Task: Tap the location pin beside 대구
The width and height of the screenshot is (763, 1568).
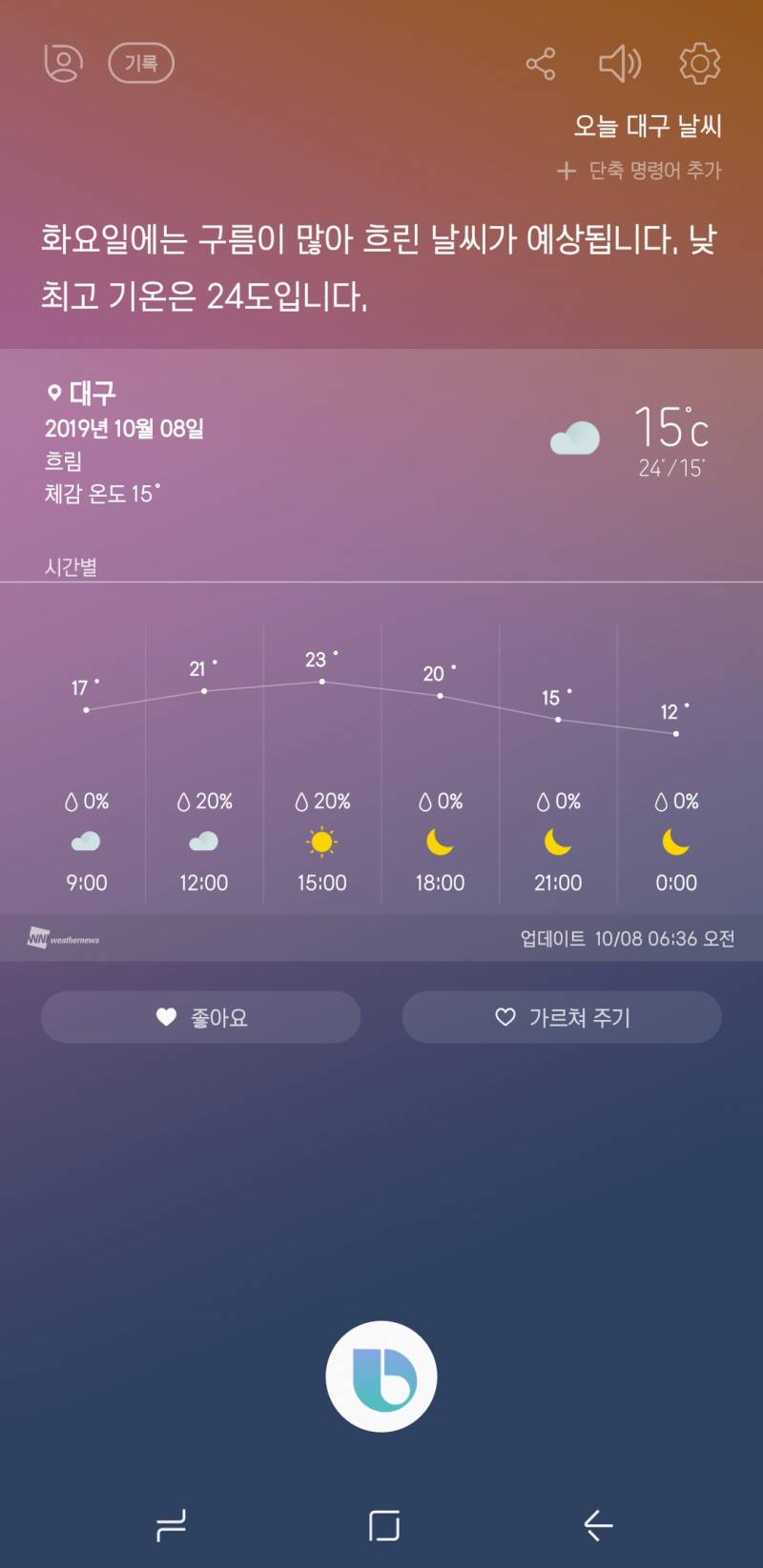Action: (x=52, y=391)
